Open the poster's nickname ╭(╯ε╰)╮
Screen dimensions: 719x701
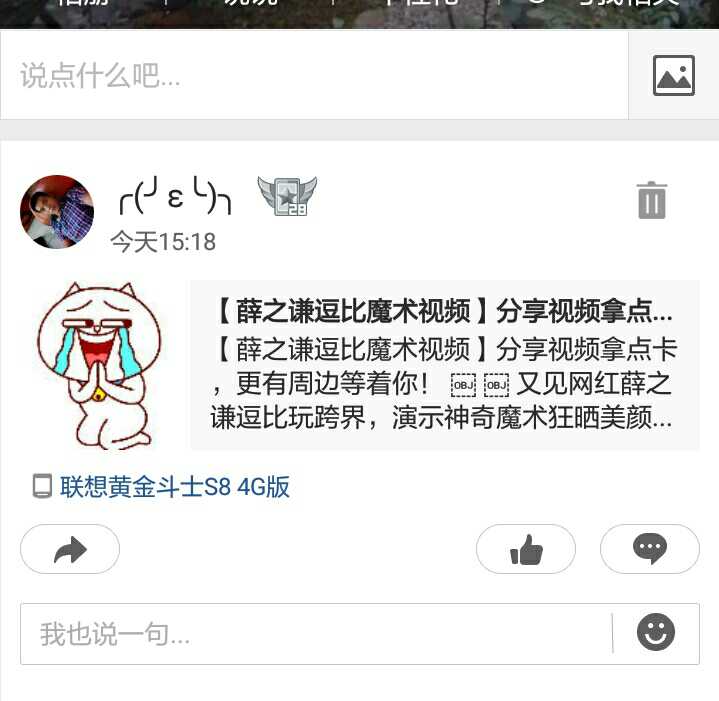click(x=174, y=198)
